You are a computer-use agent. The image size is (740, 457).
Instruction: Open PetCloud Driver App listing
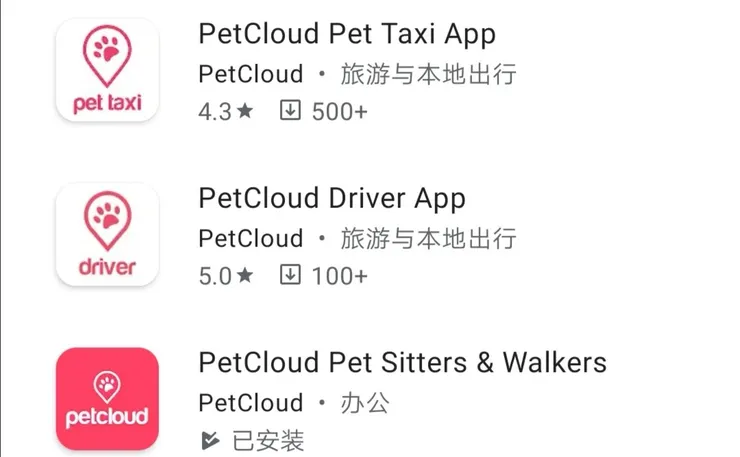pyautogui.click(x=332, y=198)
